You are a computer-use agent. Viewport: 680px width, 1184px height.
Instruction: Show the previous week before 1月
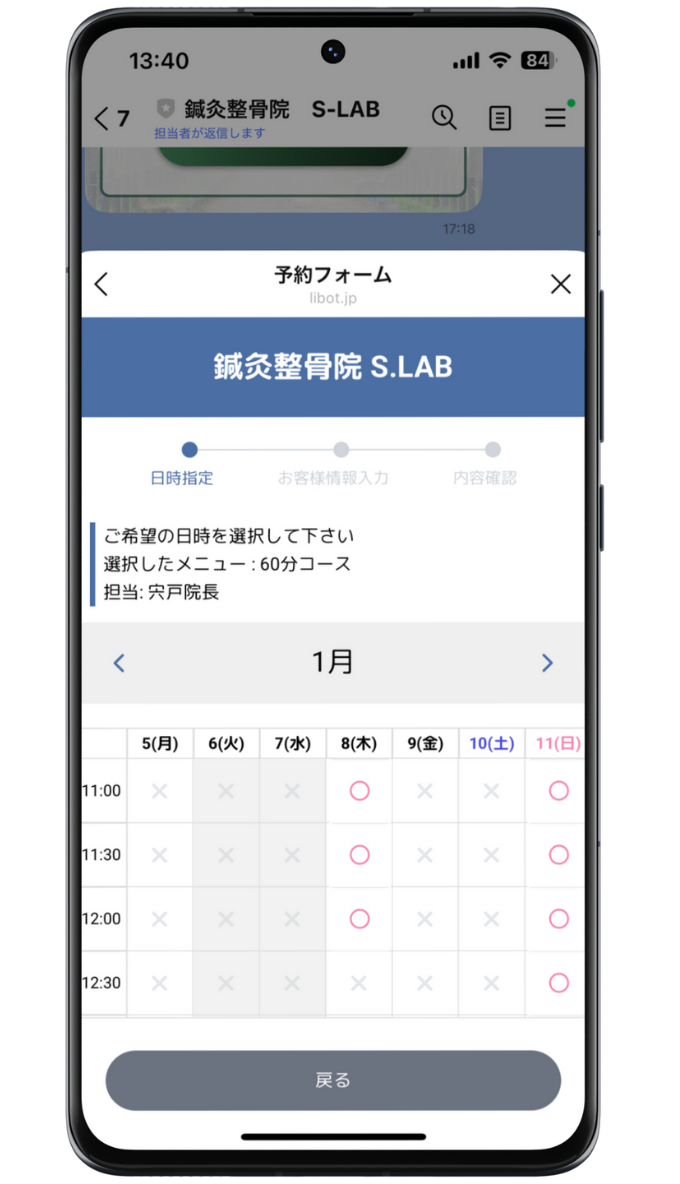point(119,663)
